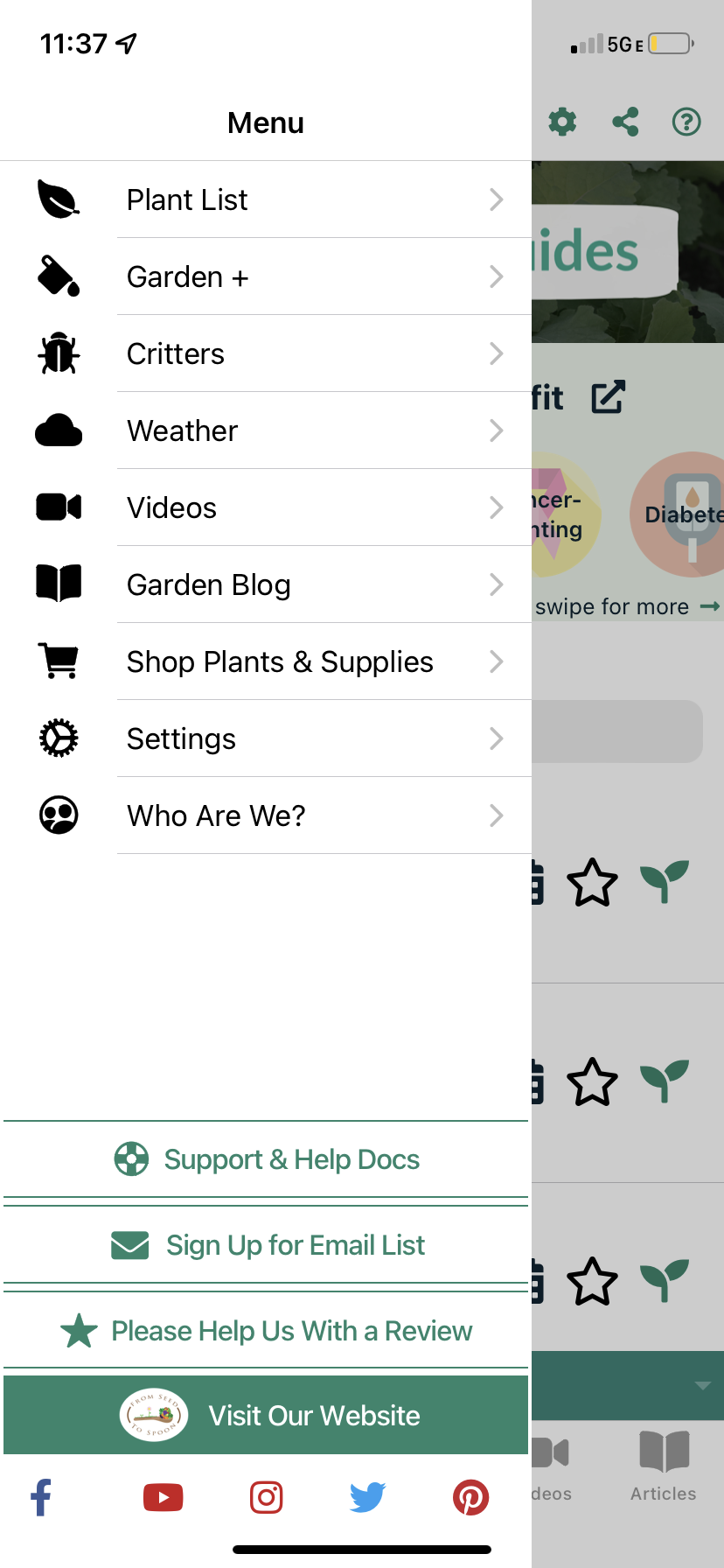Tap the share icon in the top bar
Image resolution: width=724 pixels, height=1568 pixels.
coord(625,122)
